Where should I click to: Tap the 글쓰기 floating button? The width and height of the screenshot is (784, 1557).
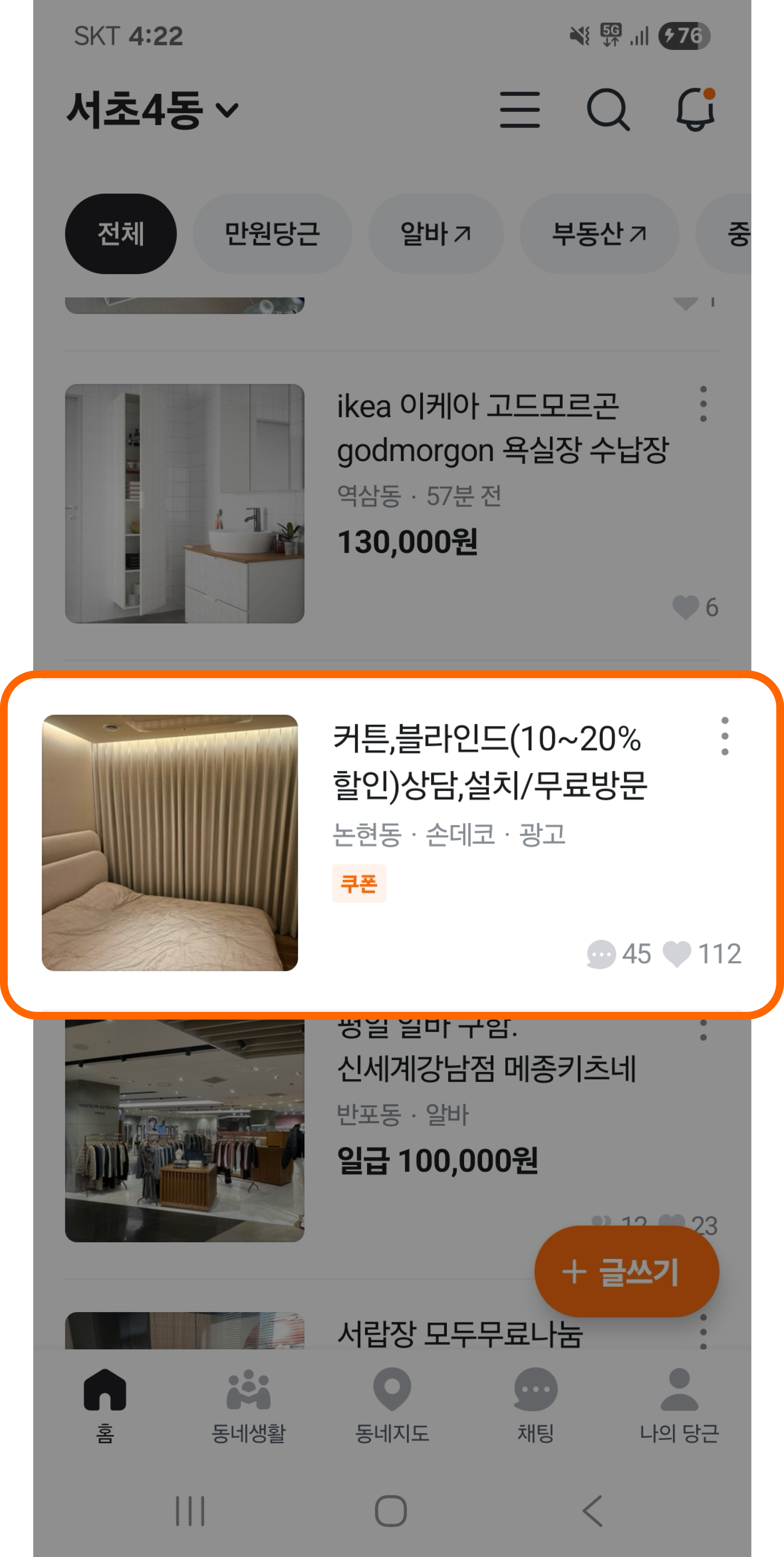pos(626,1272)
